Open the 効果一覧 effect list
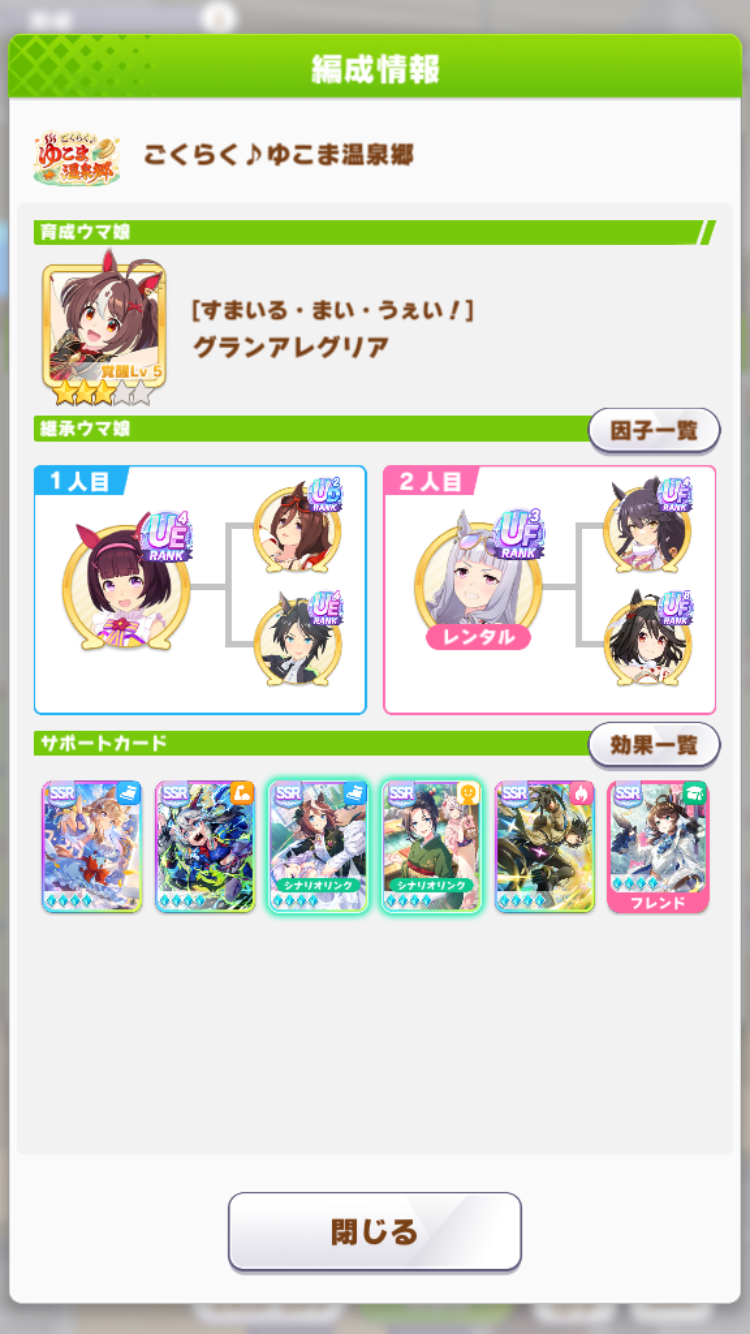This screenshot has height=1334, width=750. 654,745
